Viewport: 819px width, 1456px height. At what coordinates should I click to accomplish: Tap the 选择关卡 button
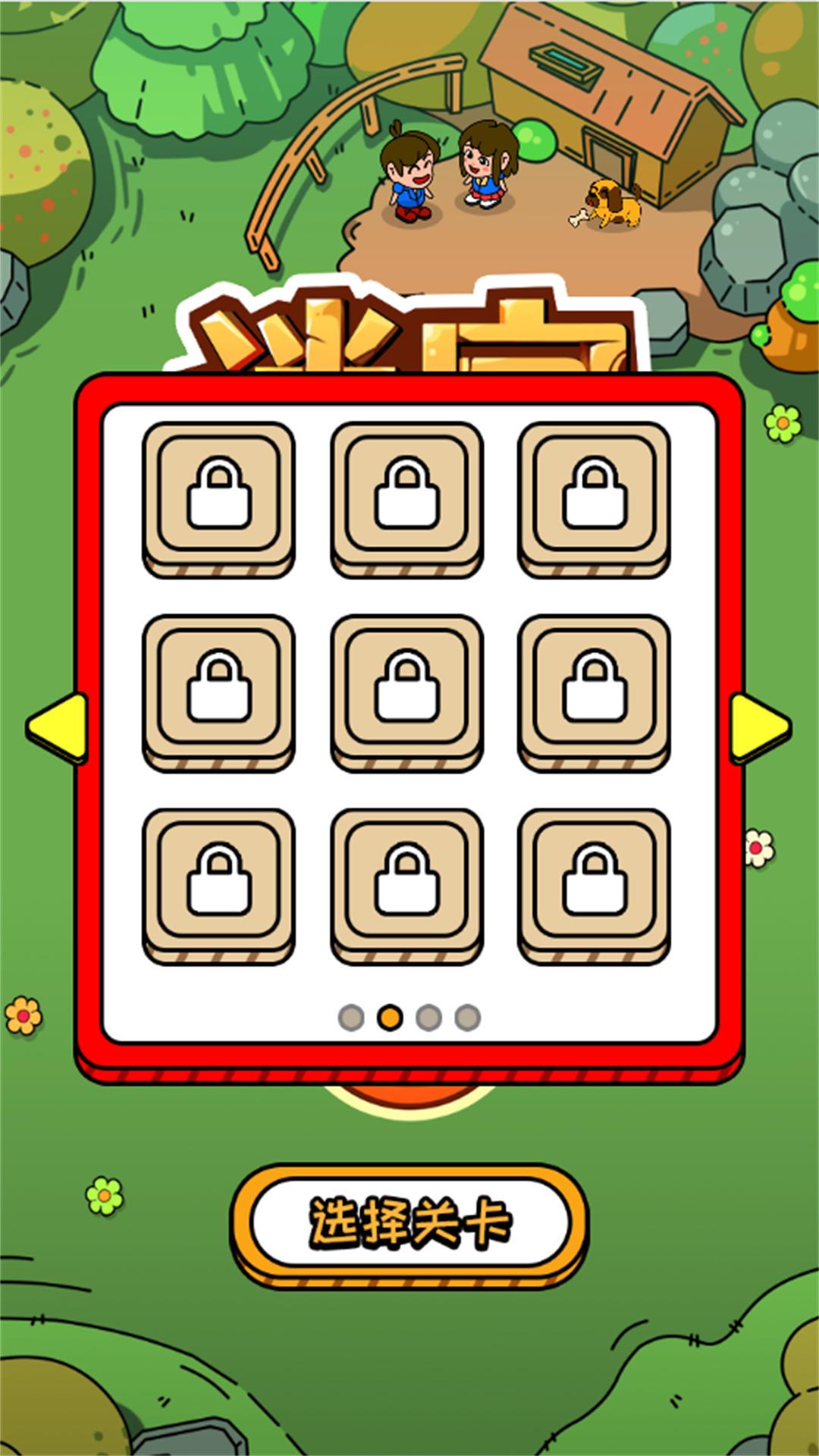409,1226
